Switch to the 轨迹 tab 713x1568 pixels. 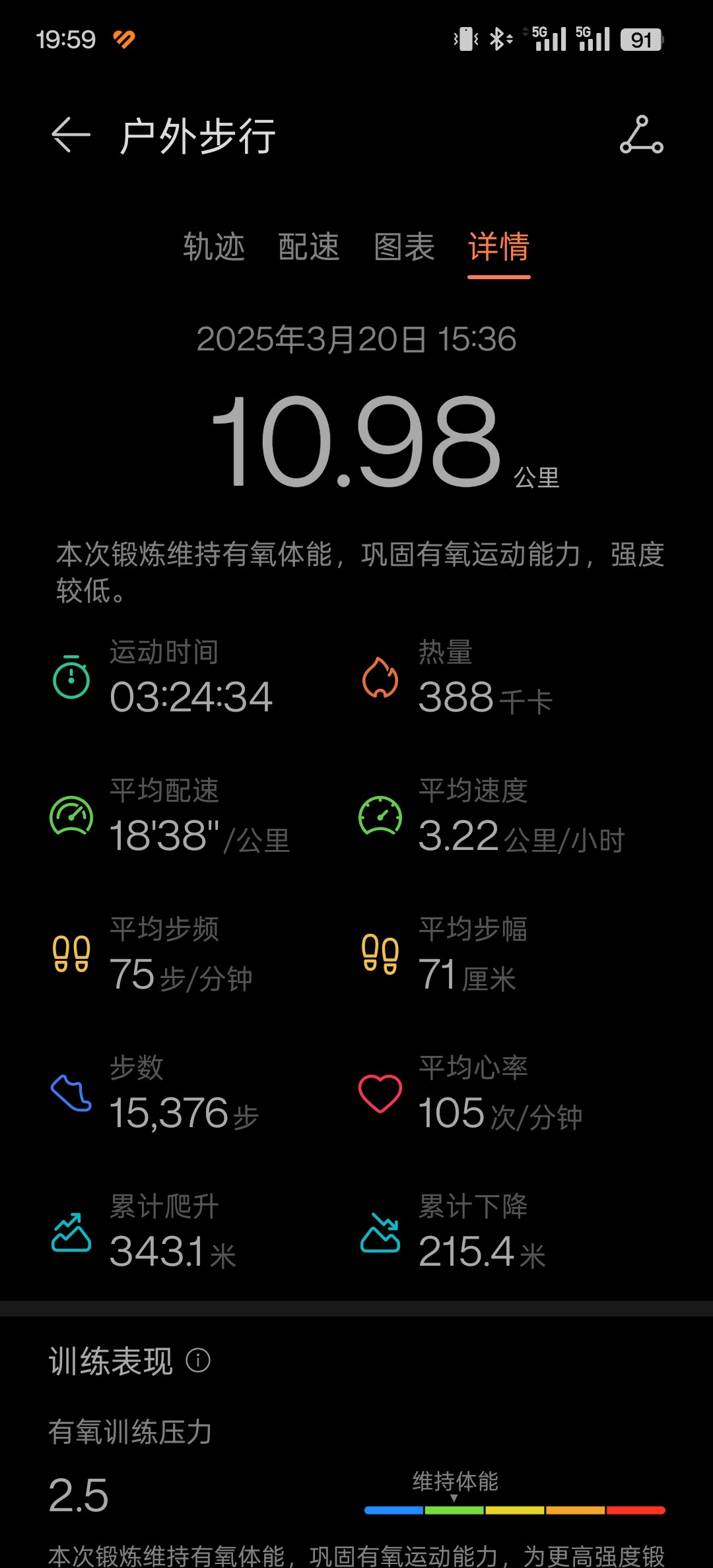pyautogui.click(x=214, y=247)
